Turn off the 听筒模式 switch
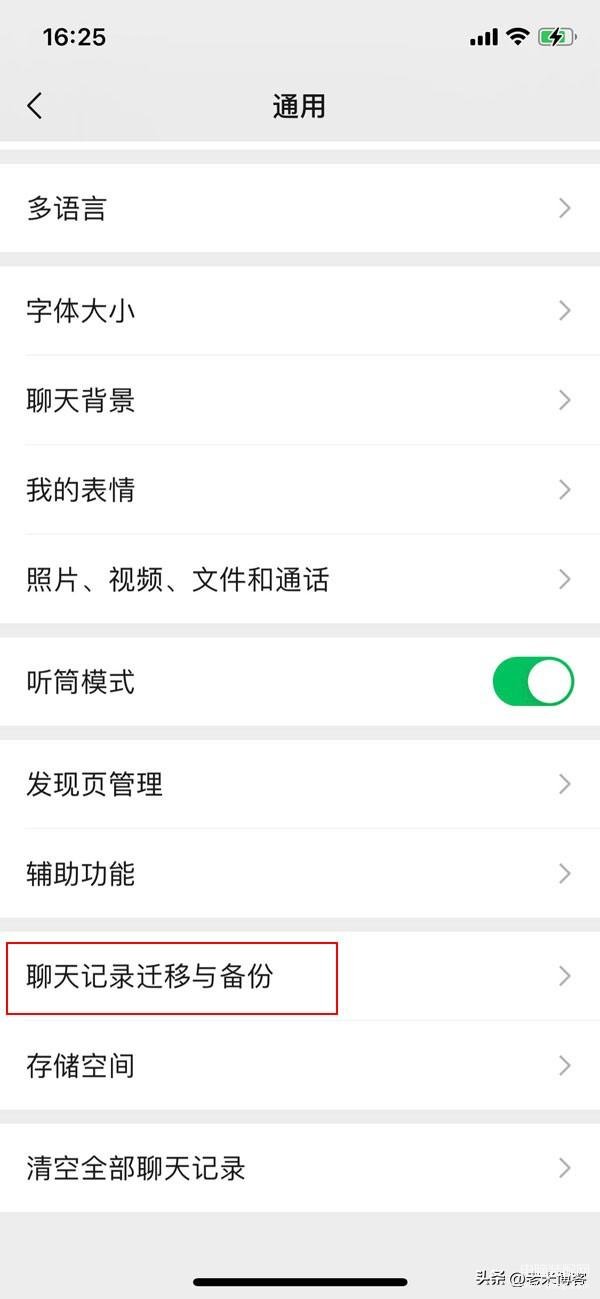600x1299 pixels. [533, 682]
